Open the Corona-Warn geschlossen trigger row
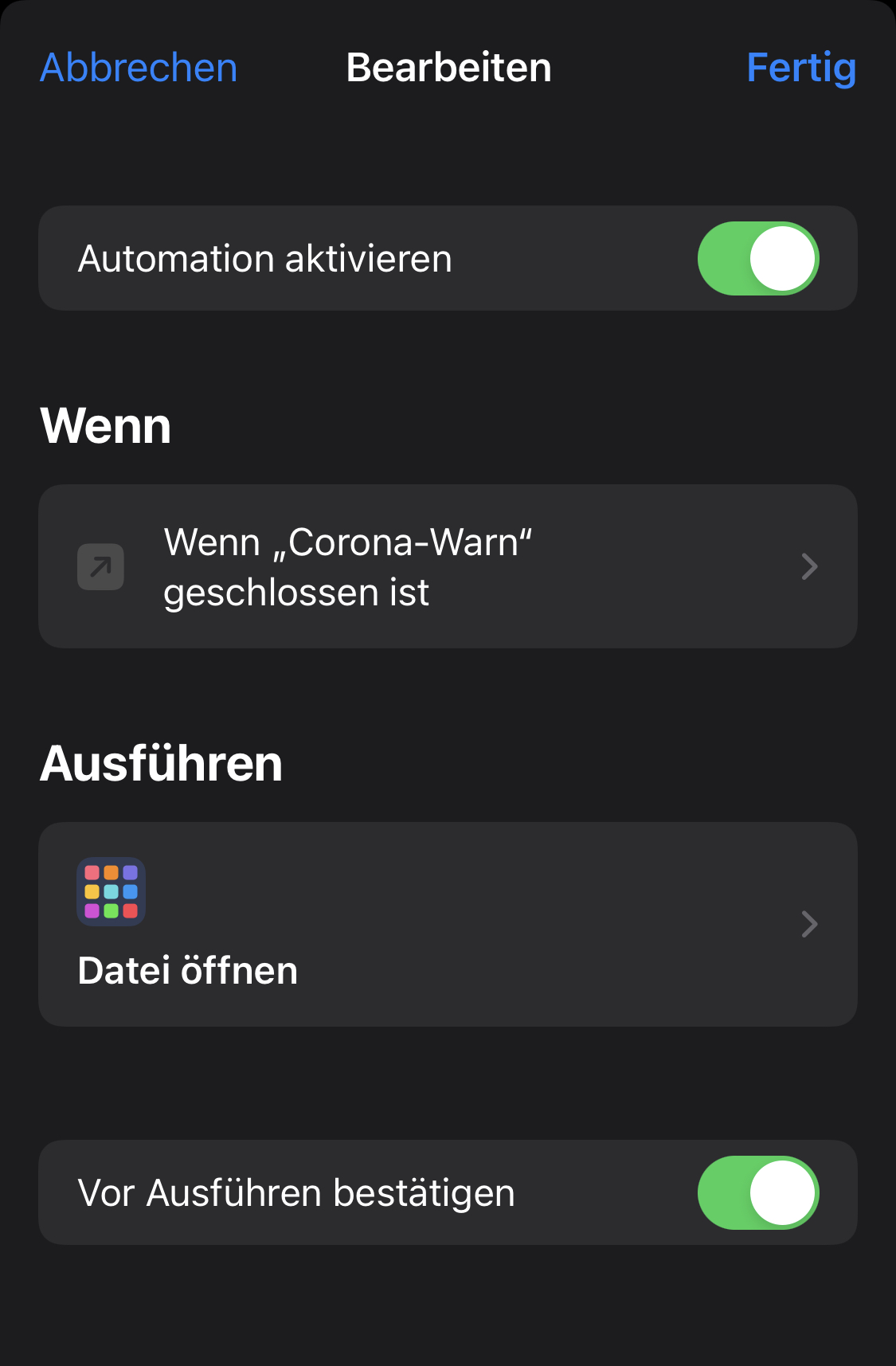This screenshot has height=1366, width=896. click(448, 566)
